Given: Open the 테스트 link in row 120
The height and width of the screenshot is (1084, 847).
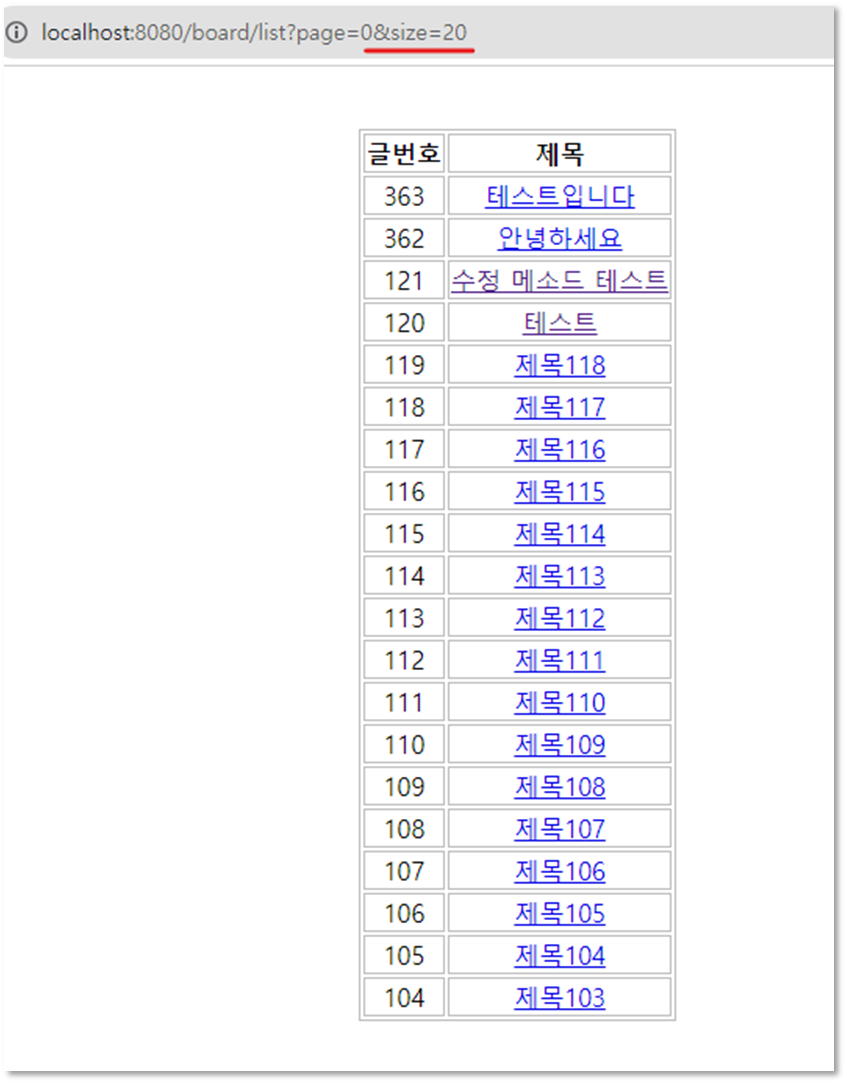Looking at the screenshot, I should (x=559, y=323).
